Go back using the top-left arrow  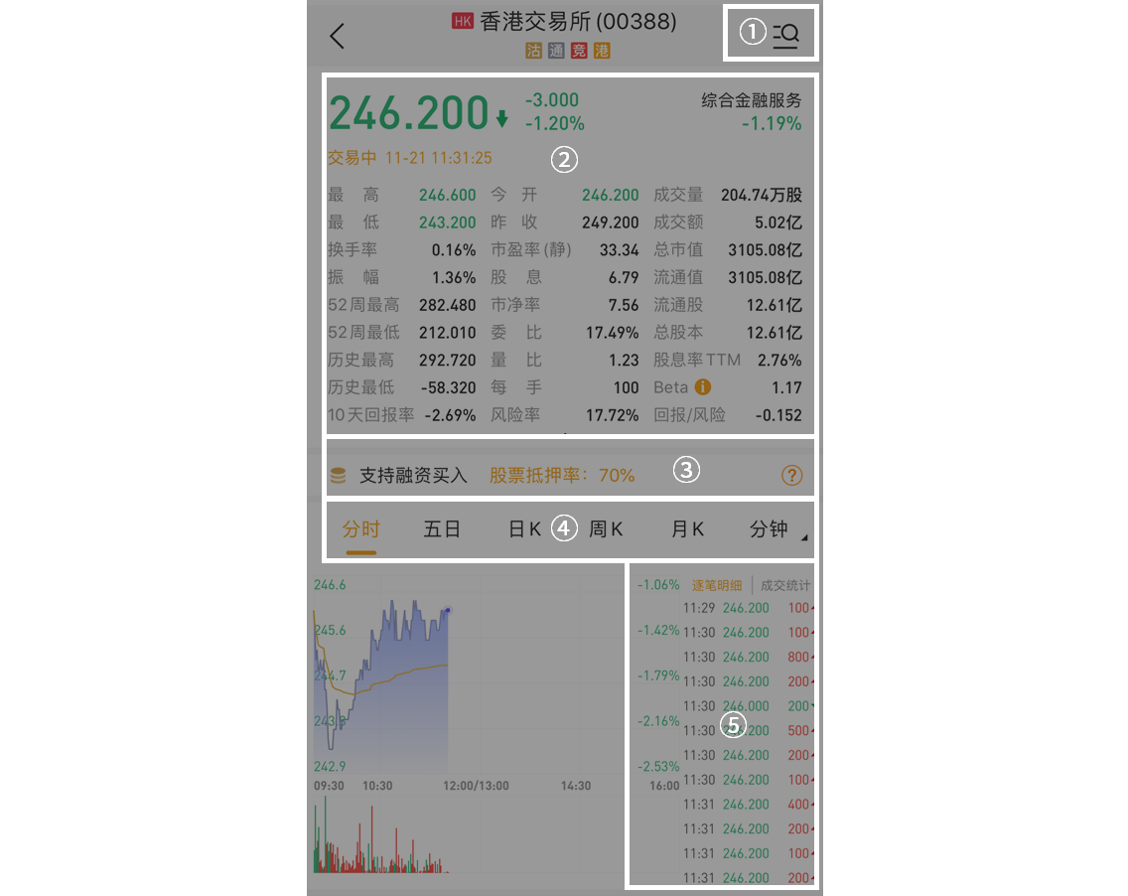[x=337, y=36]
